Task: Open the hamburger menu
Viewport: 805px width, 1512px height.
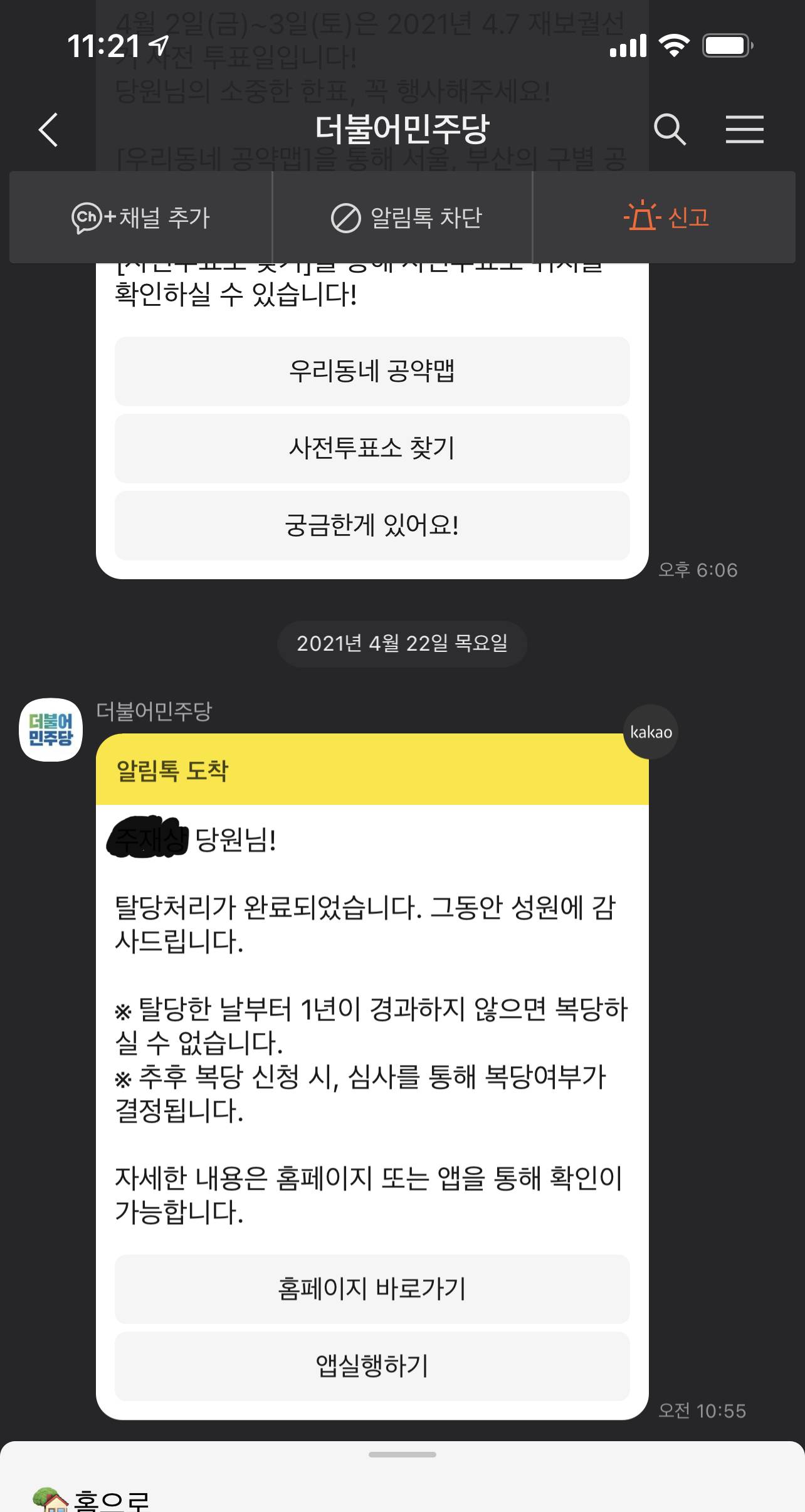Action: [744, 130]
